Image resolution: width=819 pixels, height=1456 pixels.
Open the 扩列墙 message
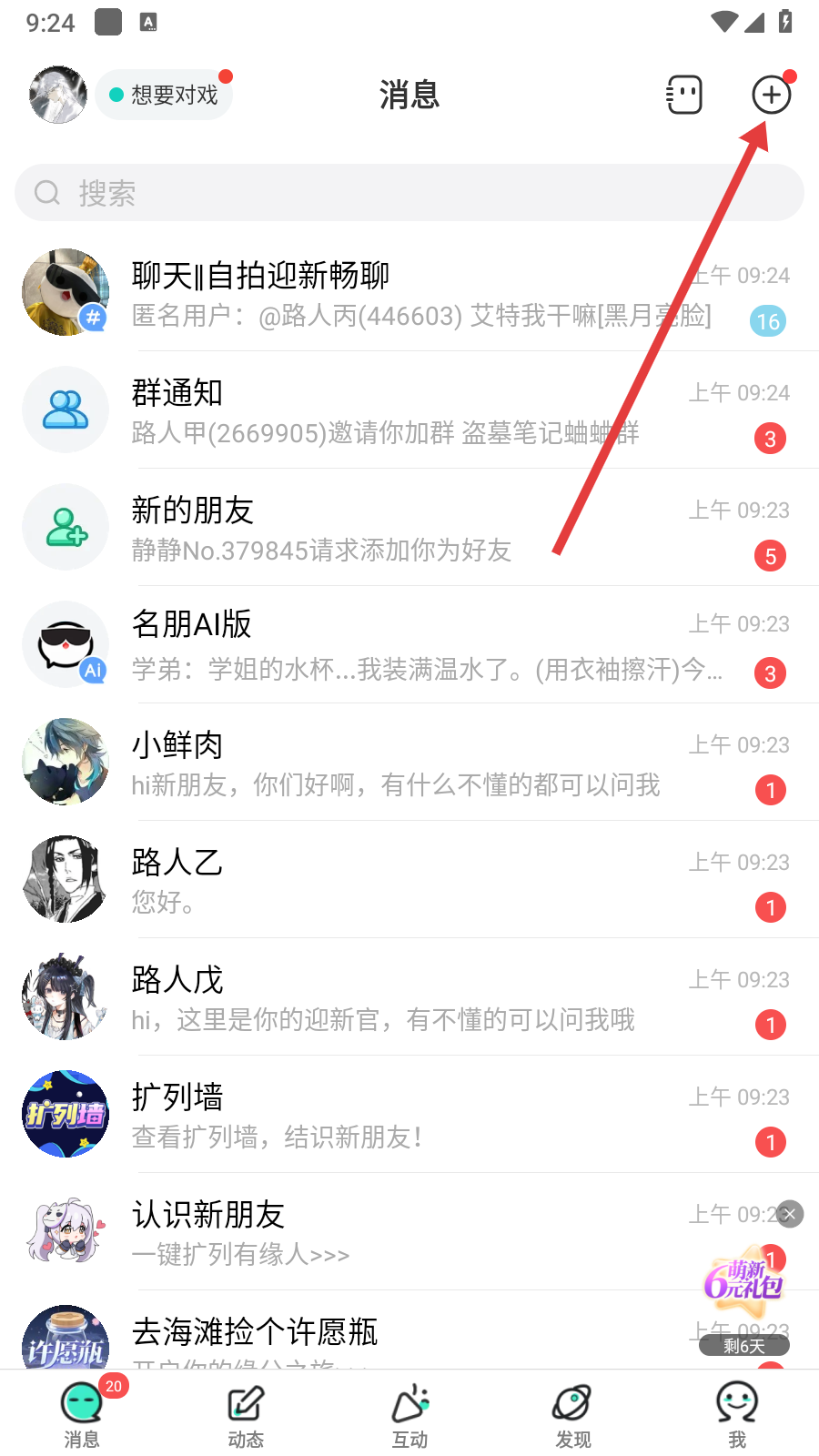(409, 1115)
